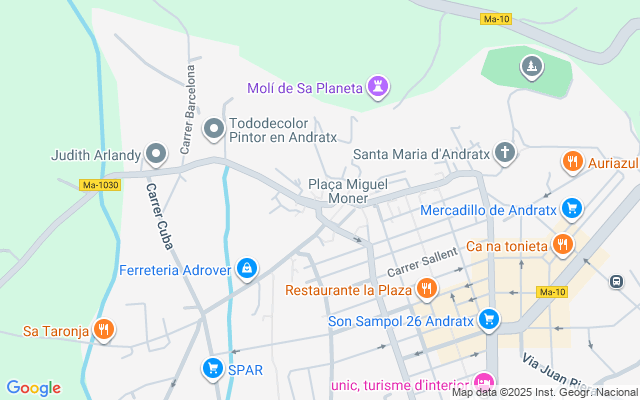Open Ferreteria Adrover store marker
The height and width of the screenshot is (400, 640).
247,269
